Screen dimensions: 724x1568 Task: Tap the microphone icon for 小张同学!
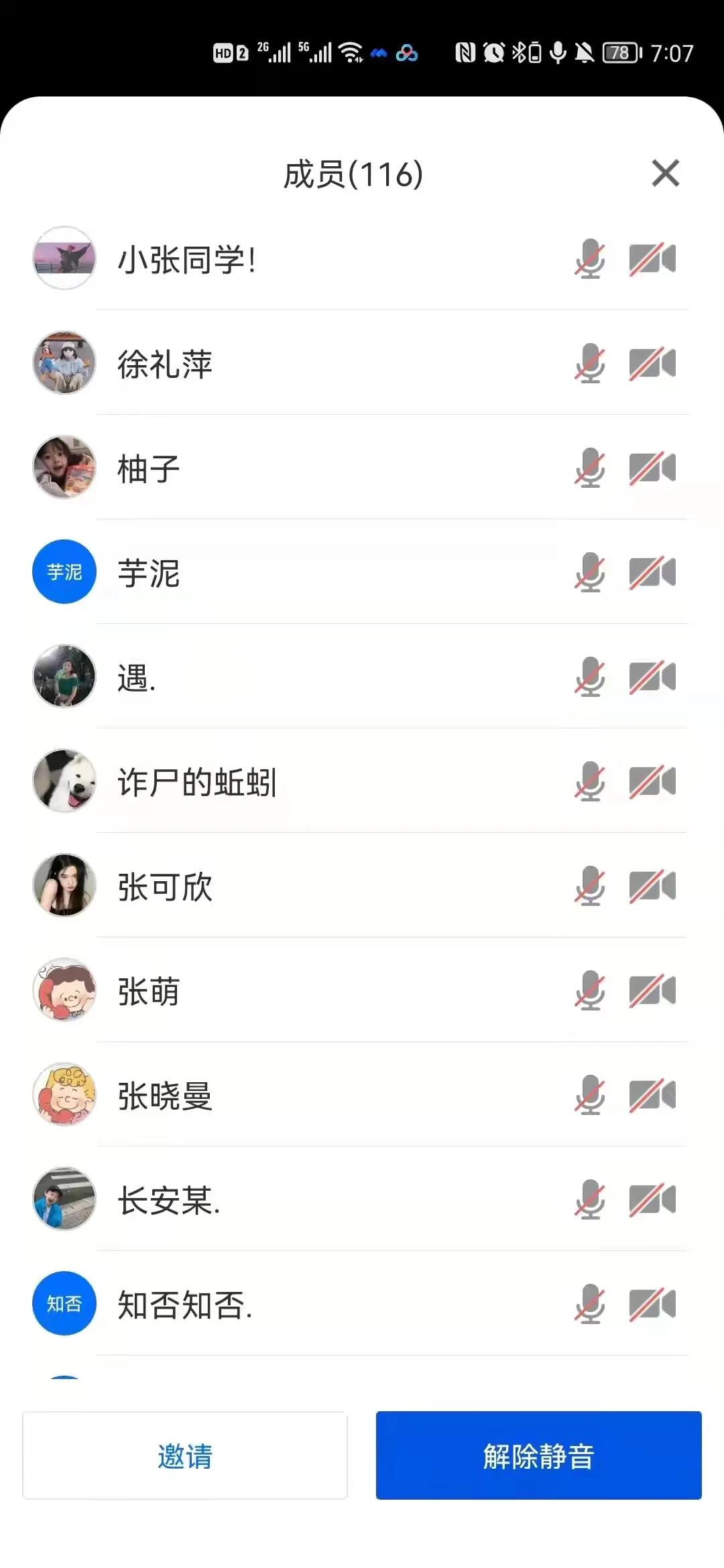590,259
